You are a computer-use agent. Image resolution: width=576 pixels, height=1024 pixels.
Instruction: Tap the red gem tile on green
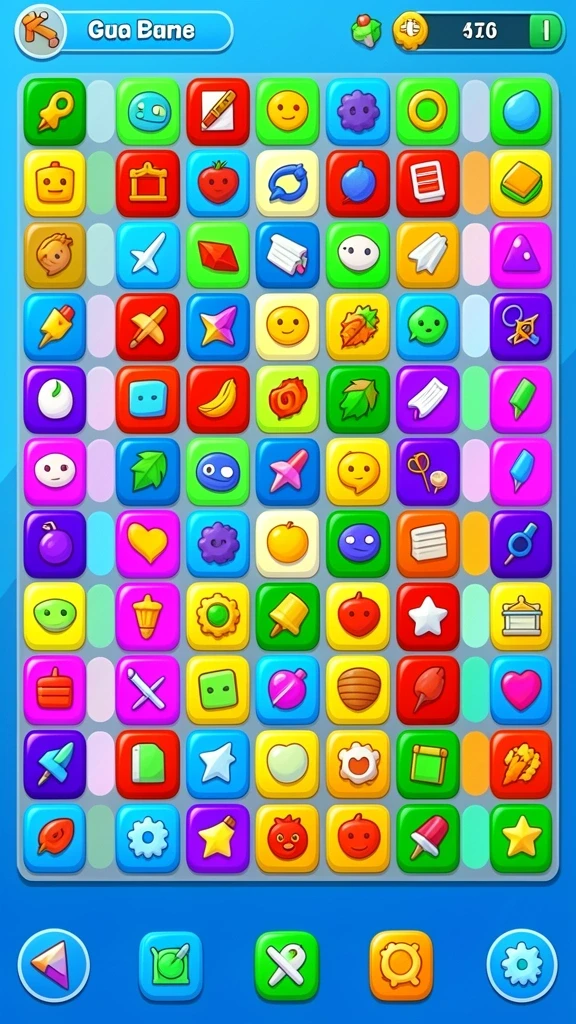point(218,255)
